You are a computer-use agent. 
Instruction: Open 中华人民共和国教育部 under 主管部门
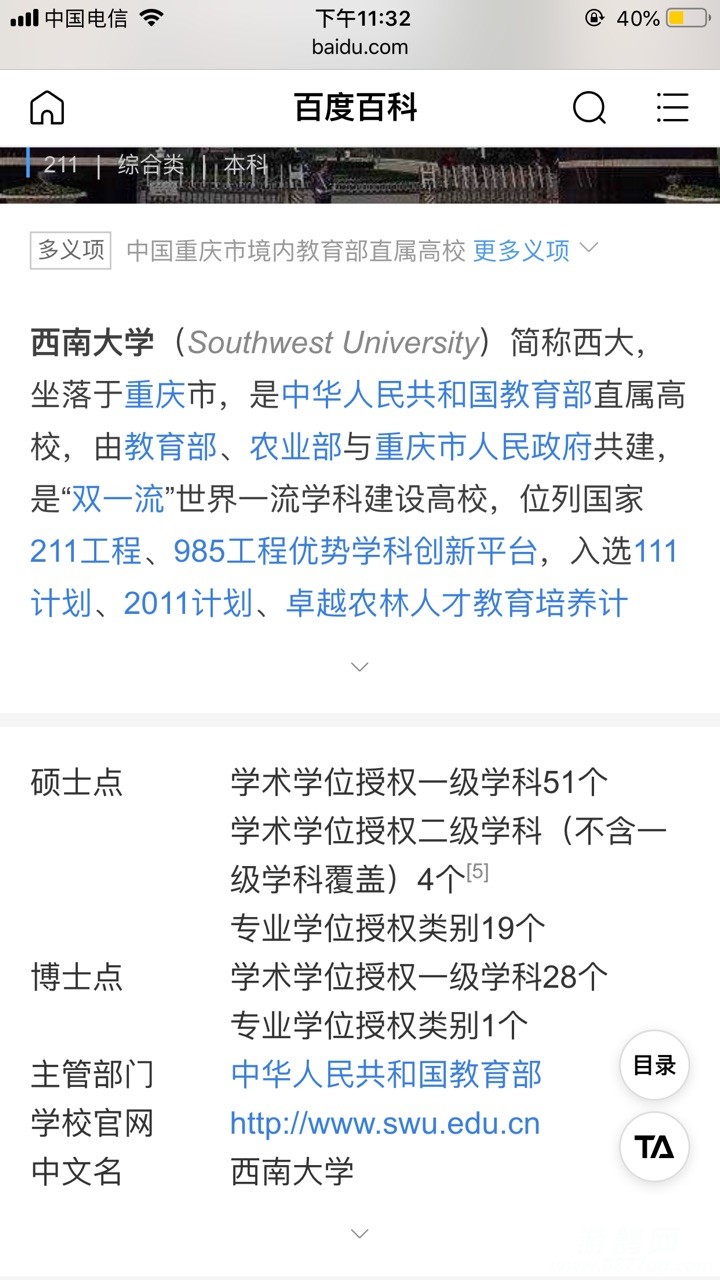point(386,1074)
